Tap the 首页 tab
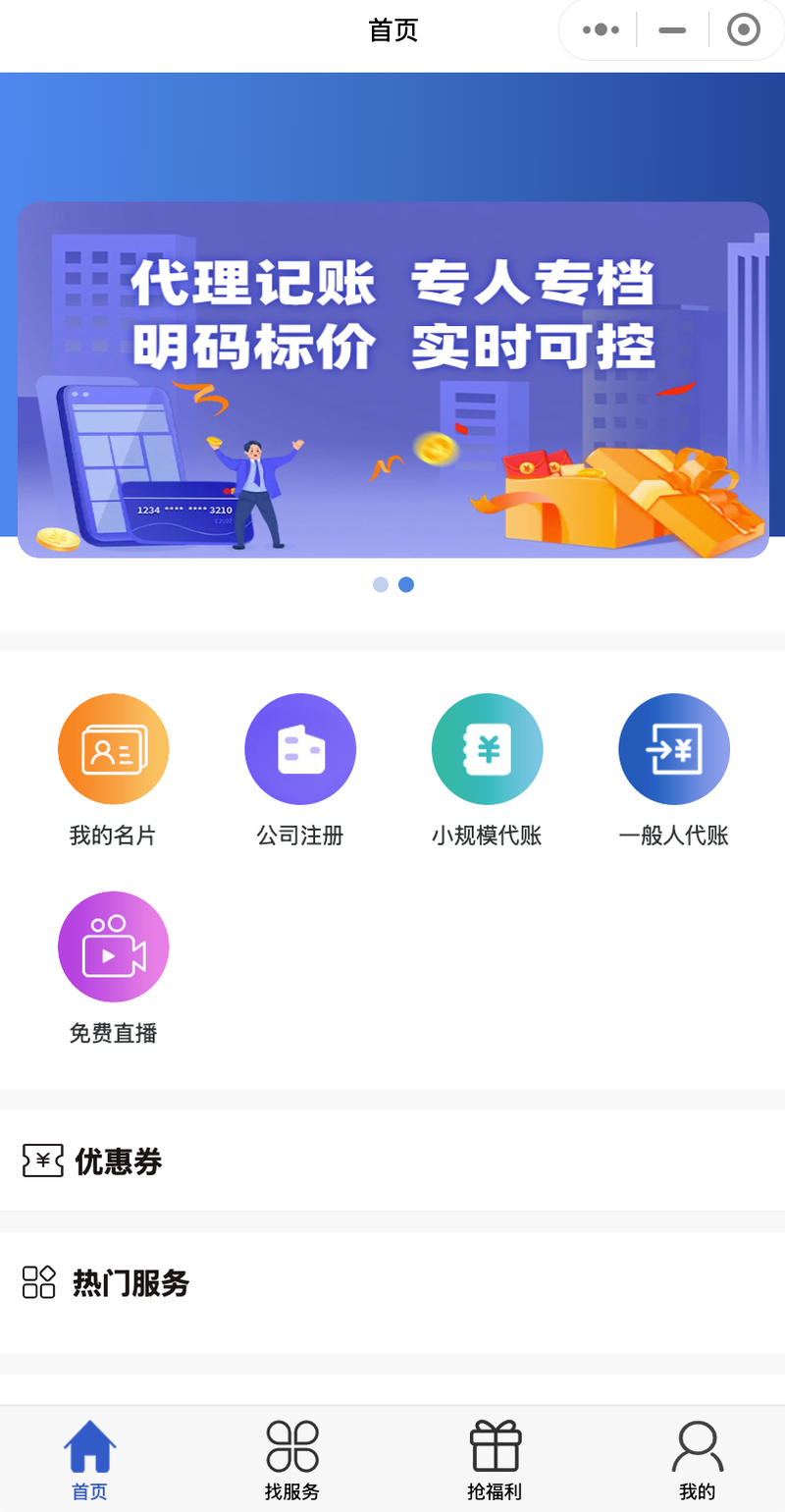 pyautogui.click(x=89, y=1460)
